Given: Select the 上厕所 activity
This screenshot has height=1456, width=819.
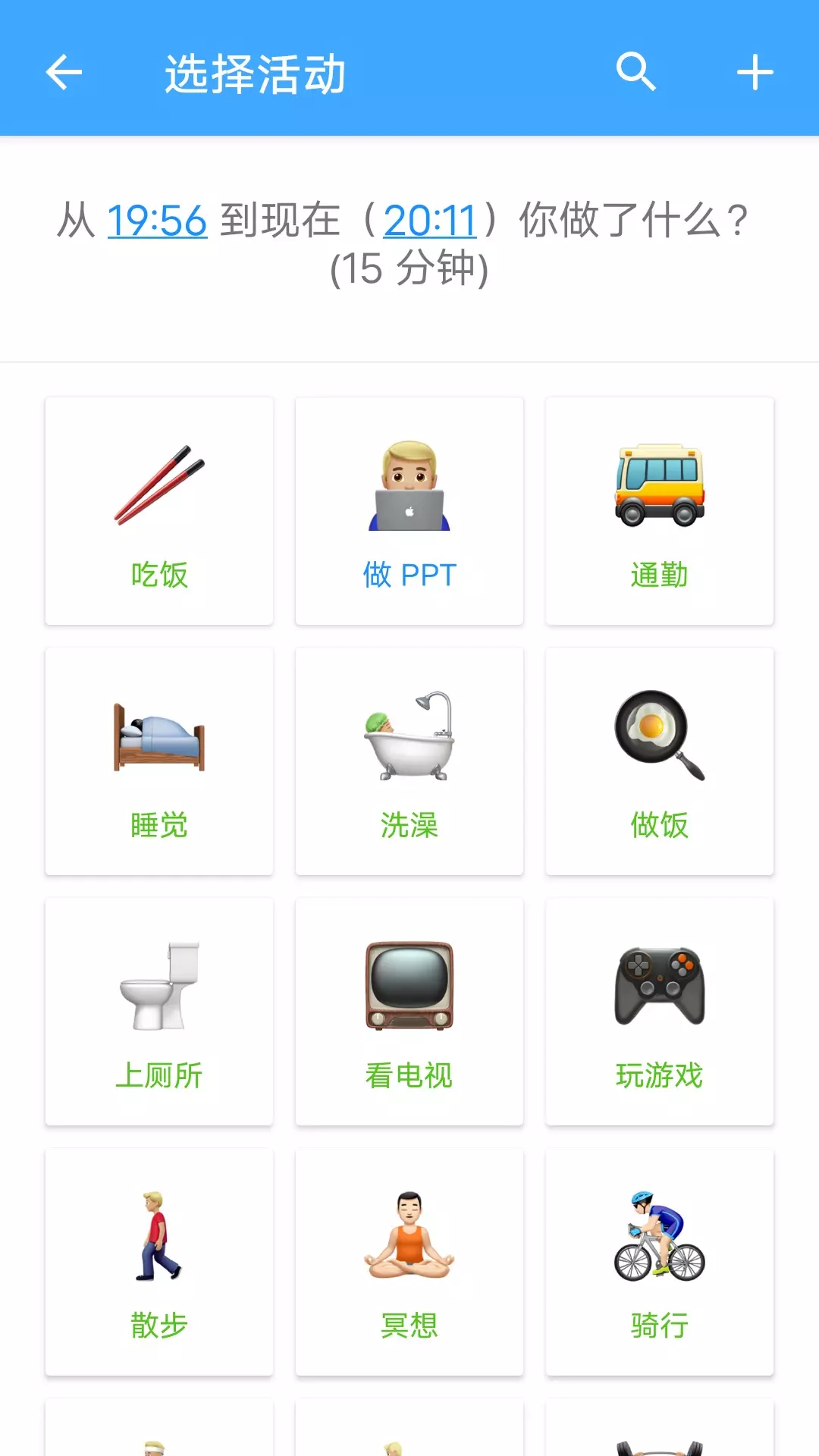Looking at the screenshot, I should [159, 1012].
